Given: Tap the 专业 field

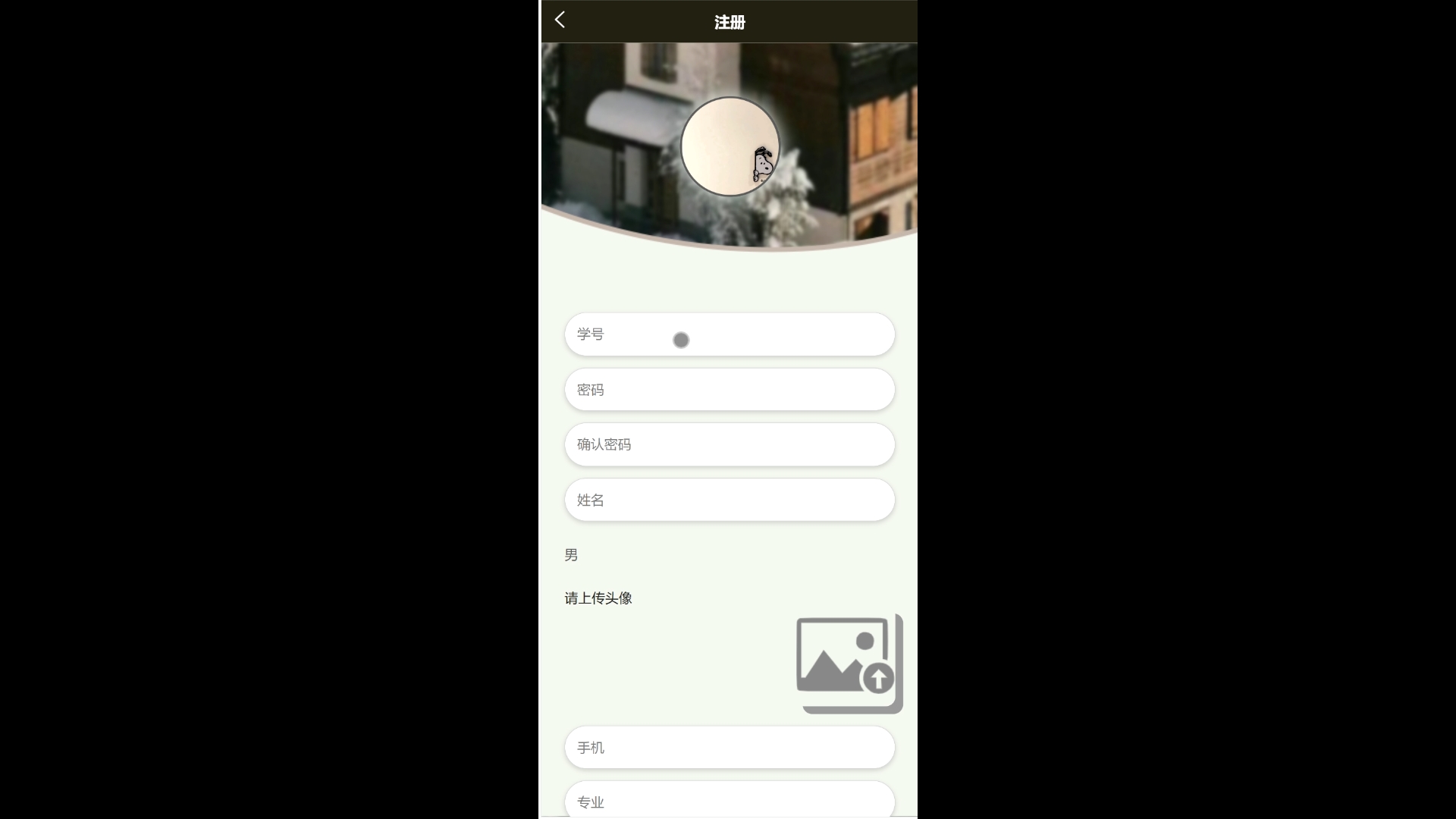Looking at the screenshot, I should 729,801.
